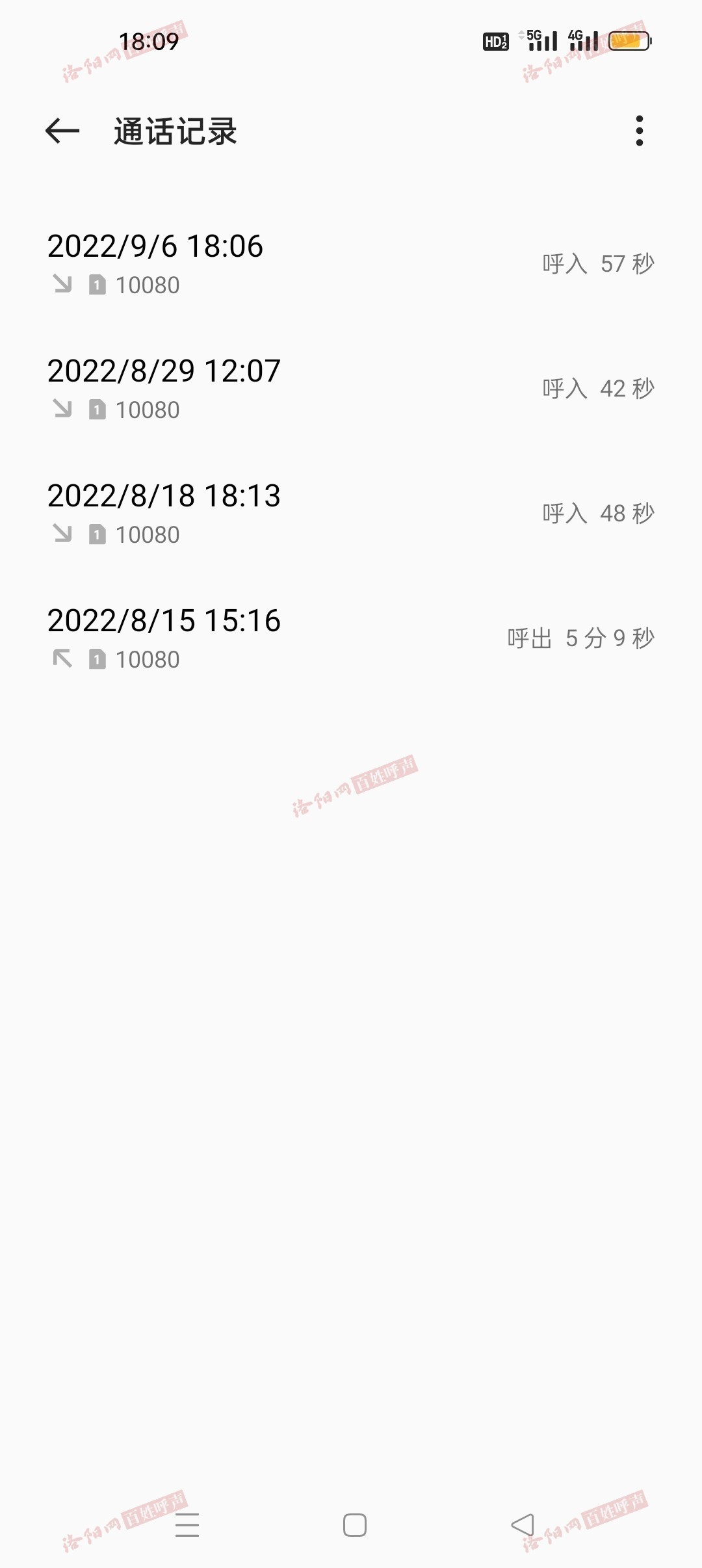702x1568 pixels.
Task: Select the 2022/8/29 12:07 incoming call
Action: pos(351,389)
